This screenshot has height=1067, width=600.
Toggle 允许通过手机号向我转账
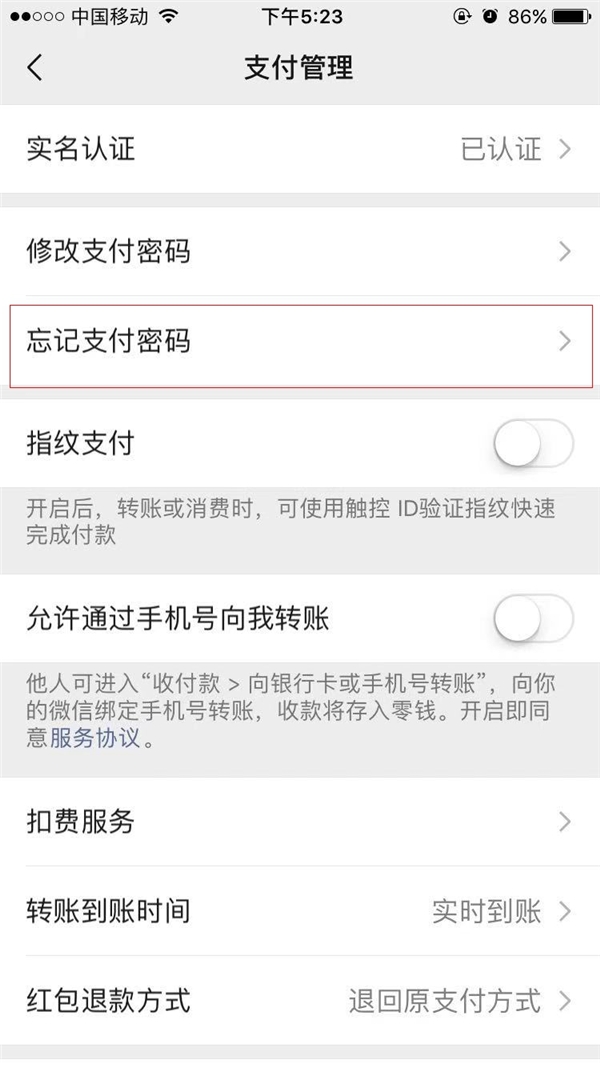(533, 619)
